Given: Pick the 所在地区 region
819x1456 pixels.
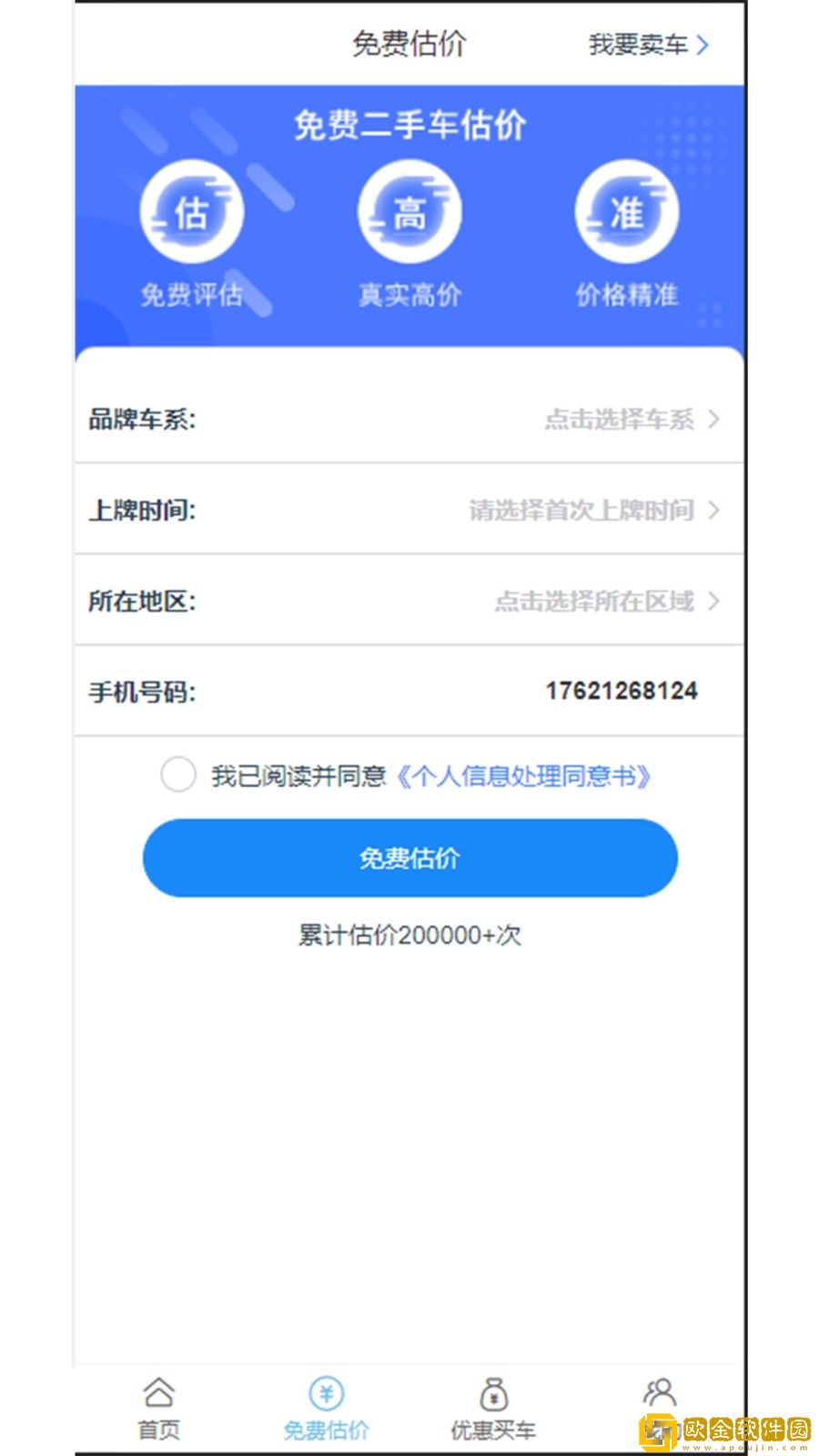Looking at the screenshot, I should pyautogui.click(x=606, y=602).
